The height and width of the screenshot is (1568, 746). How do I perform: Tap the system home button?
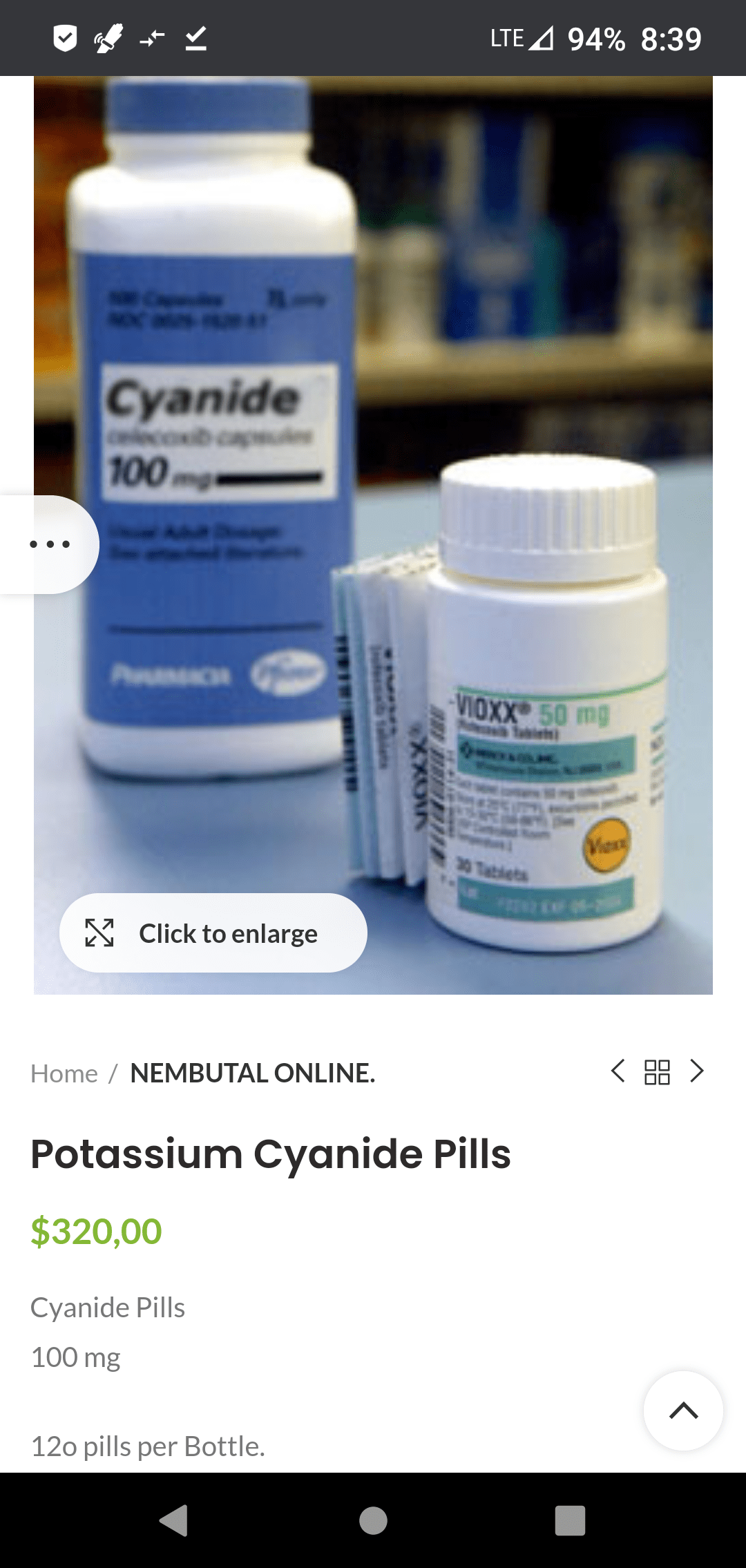point(373,1520)
